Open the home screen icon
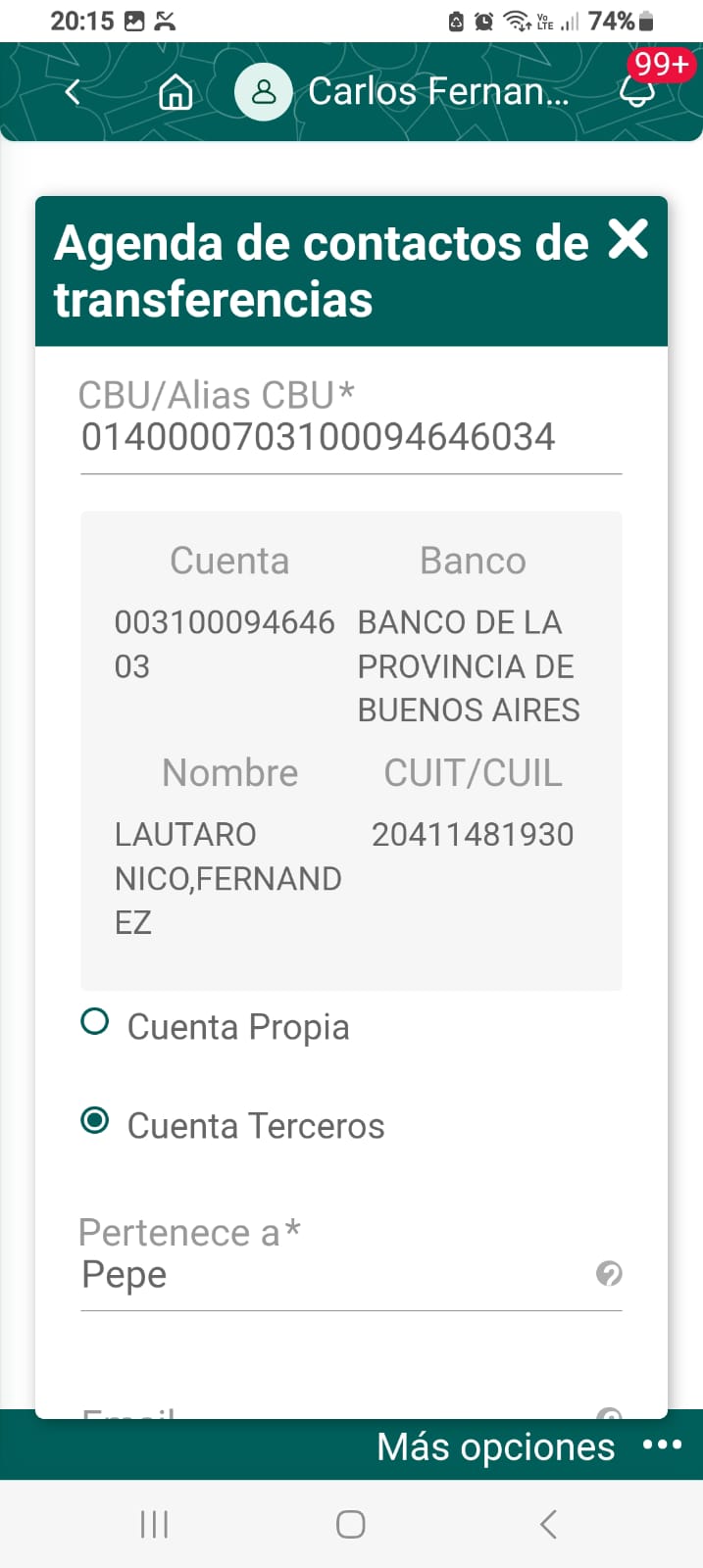 176,93
